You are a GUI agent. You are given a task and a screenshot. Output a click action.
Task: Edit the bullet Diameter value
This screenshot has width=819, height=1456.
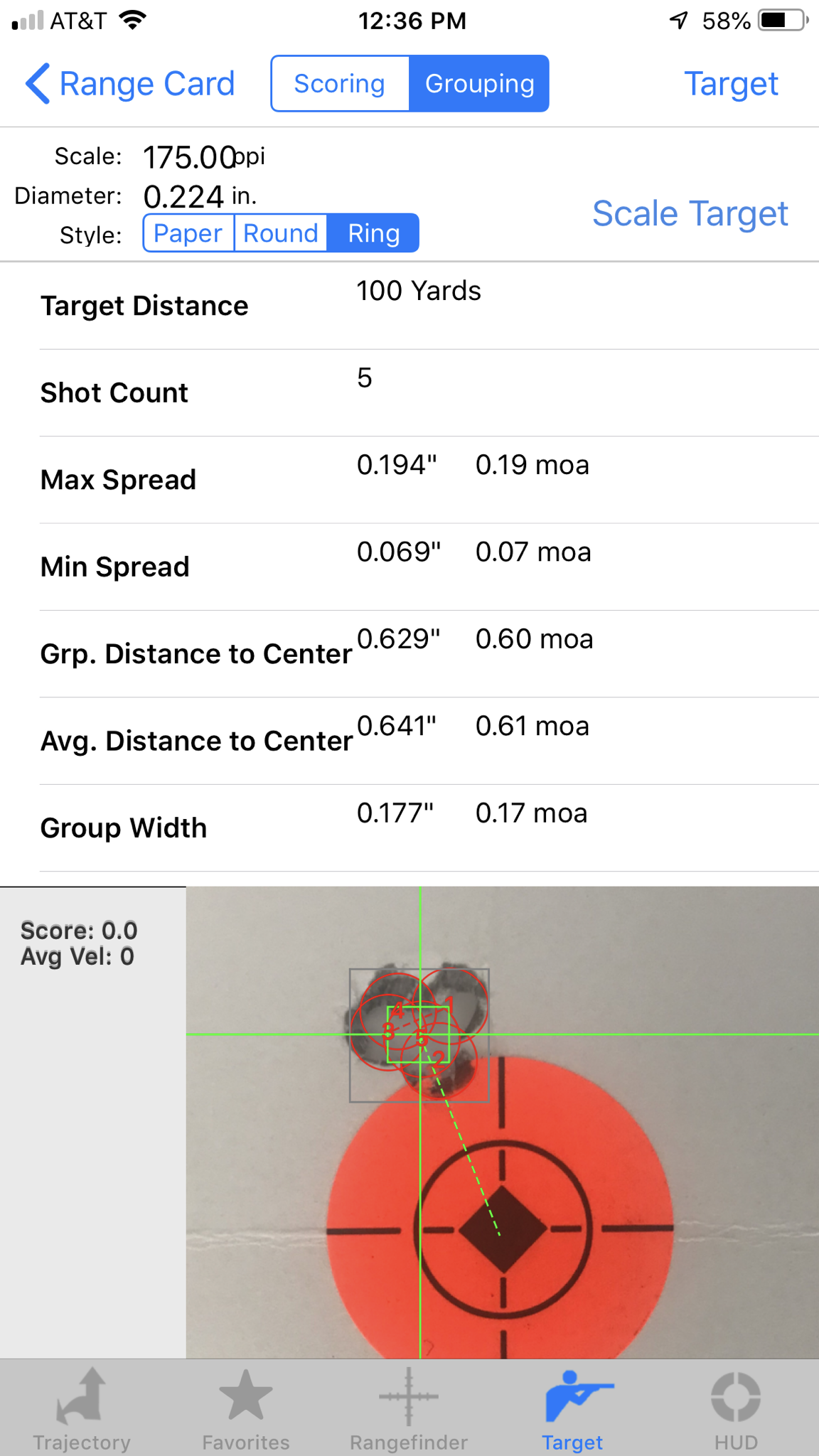point(184,196)
